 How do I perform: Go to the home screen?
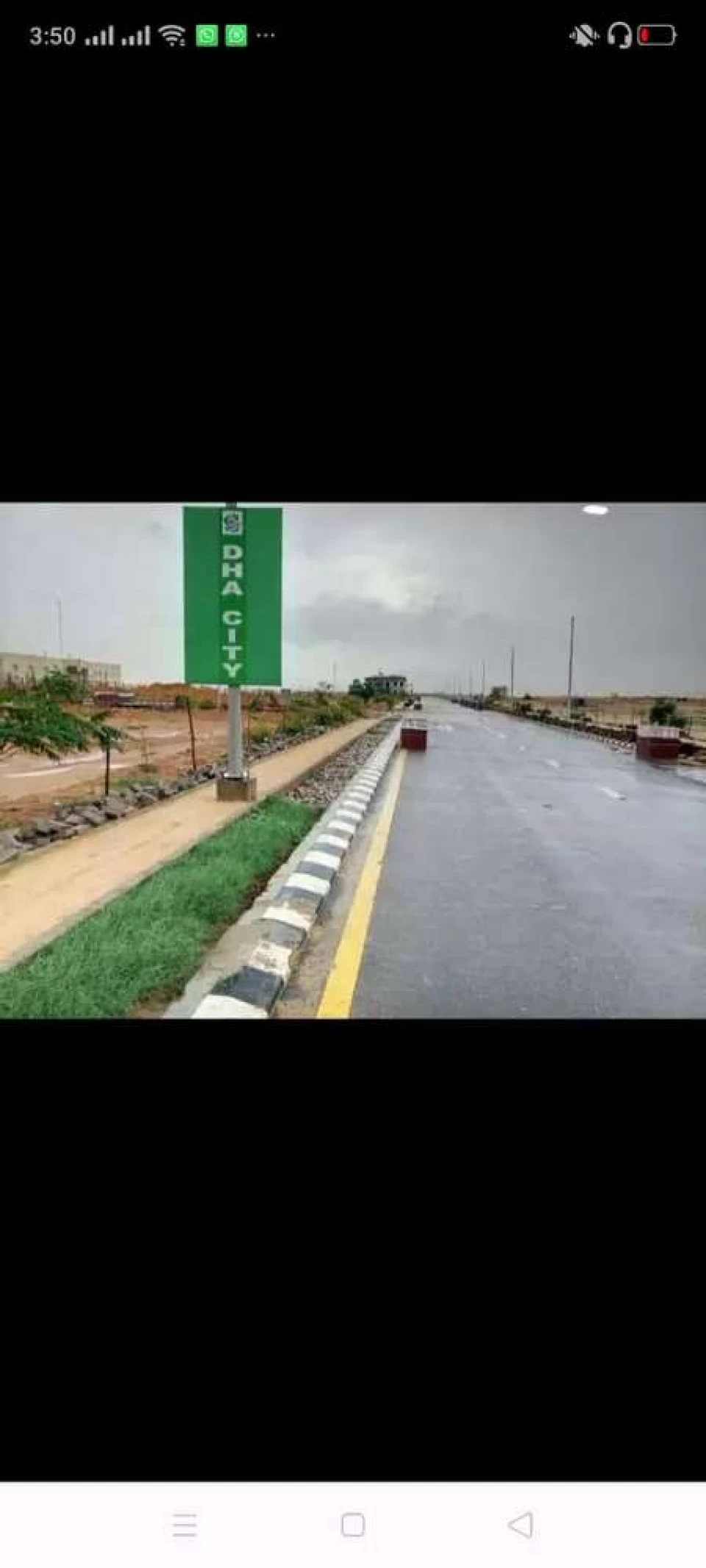pos(353,1525)
